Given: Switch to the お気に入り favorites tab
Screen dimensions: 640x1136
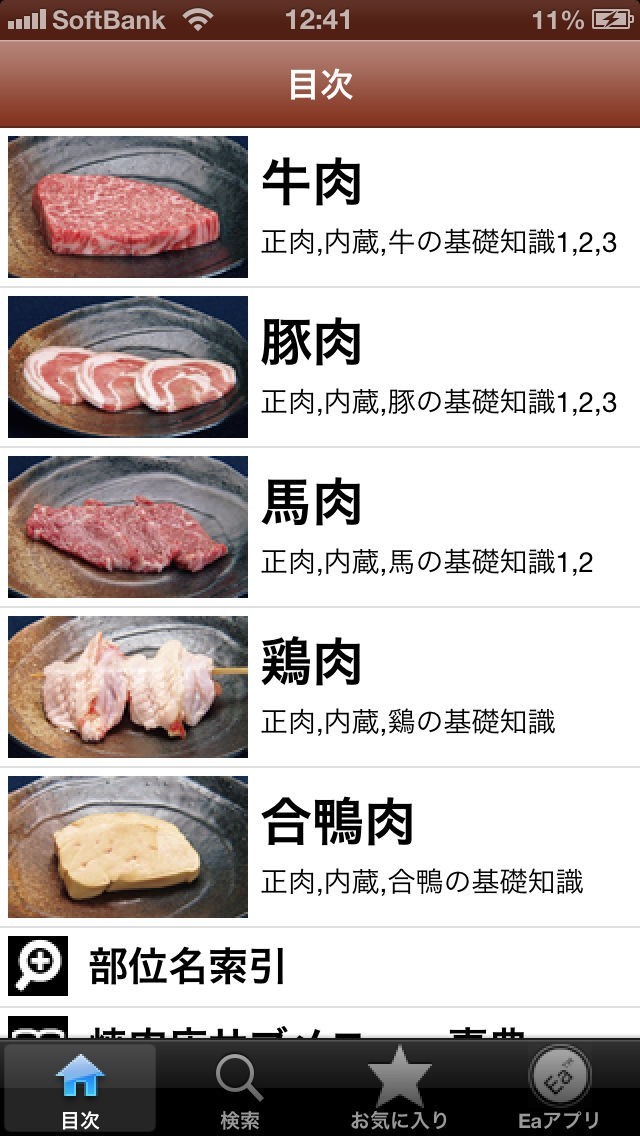Looking at the screenshot, I should [x=399, y=1090].
